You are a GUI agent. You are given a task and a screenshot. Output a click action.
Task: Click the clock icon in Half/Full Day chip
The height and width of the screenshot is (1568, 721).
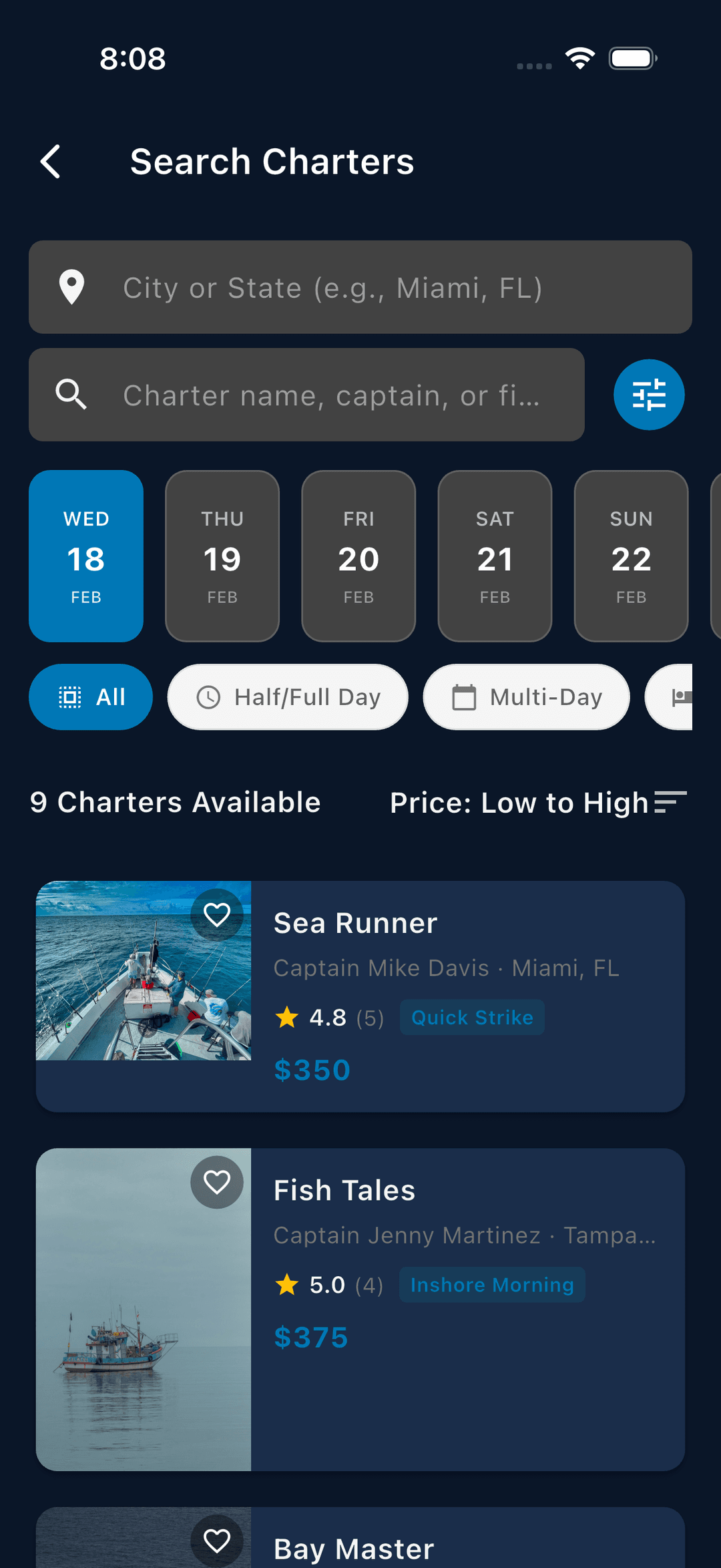tap(209, 697)
